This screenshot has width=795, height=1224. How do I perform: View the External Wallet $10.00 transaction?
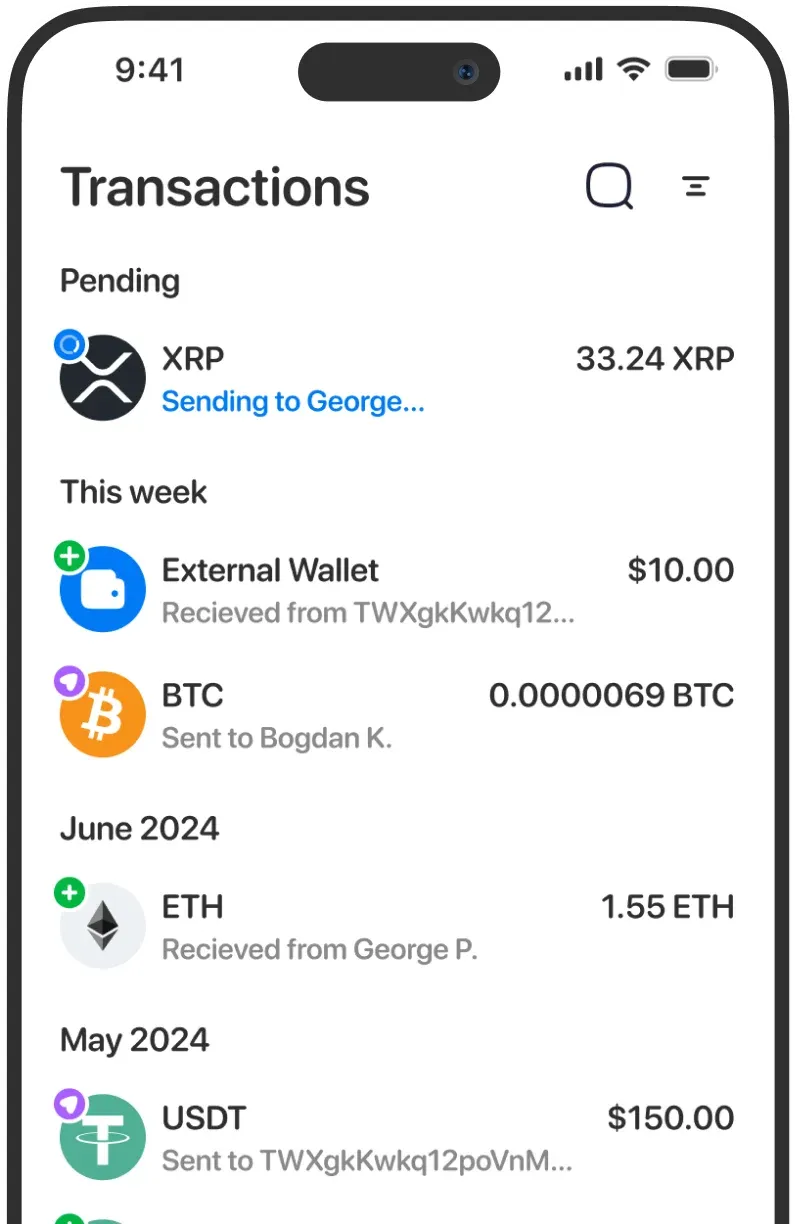pyautogui.click(x=397, y=590)
